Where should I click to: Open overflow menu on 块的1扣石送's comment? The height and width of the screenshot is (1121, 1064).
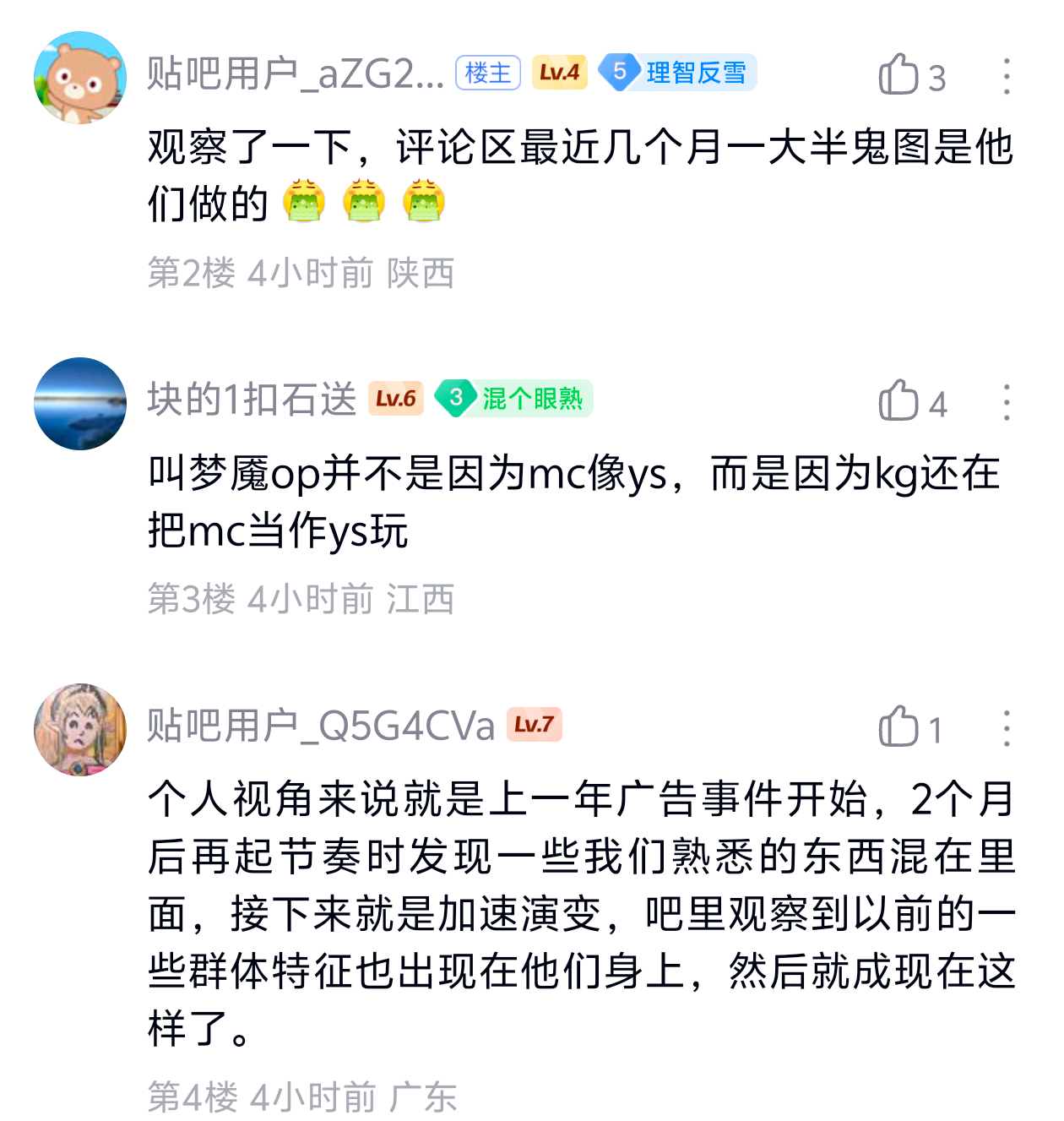[x=1006, y=402]
